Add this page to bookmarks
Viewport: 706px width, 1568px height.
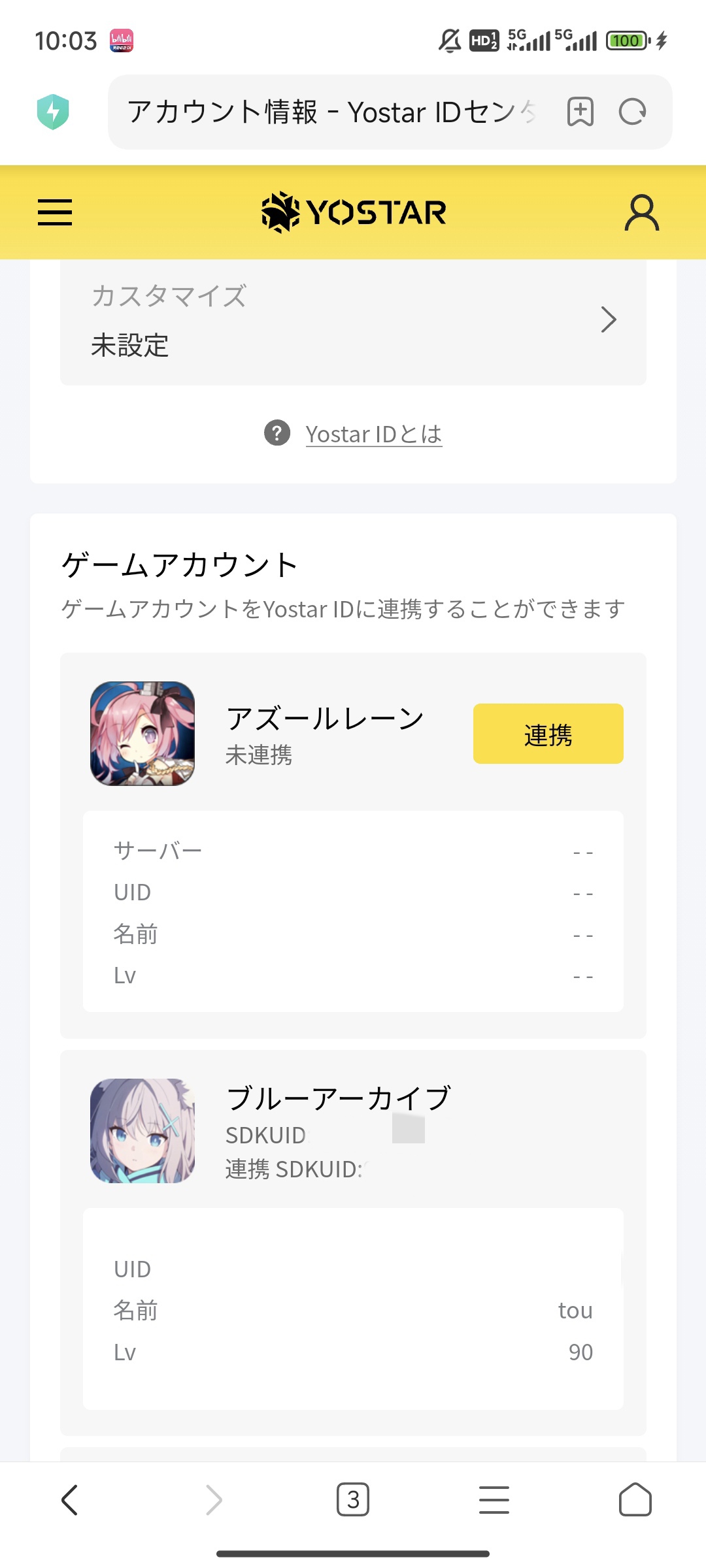pos(580,112)
